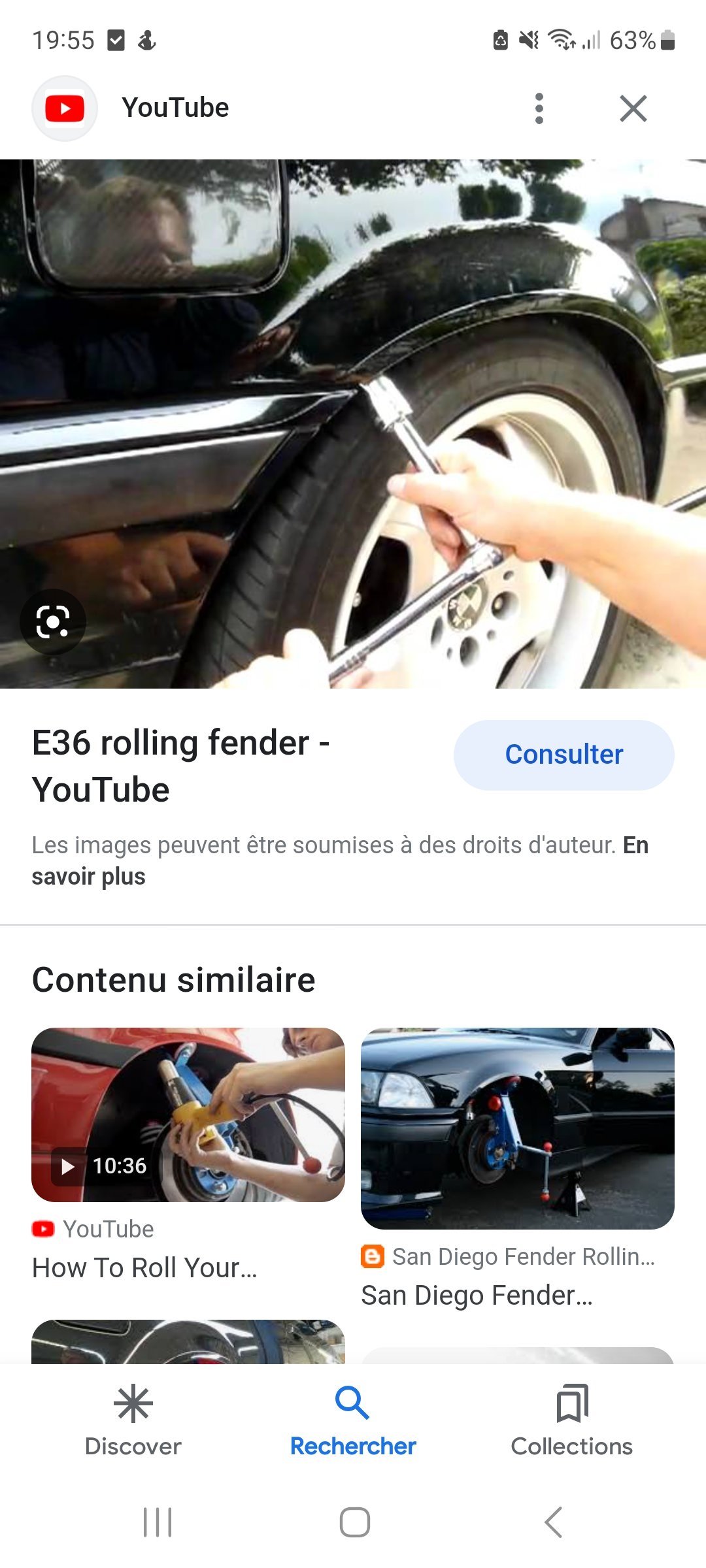
Task: Go back with the system back button
Action: click(553, 1522)
